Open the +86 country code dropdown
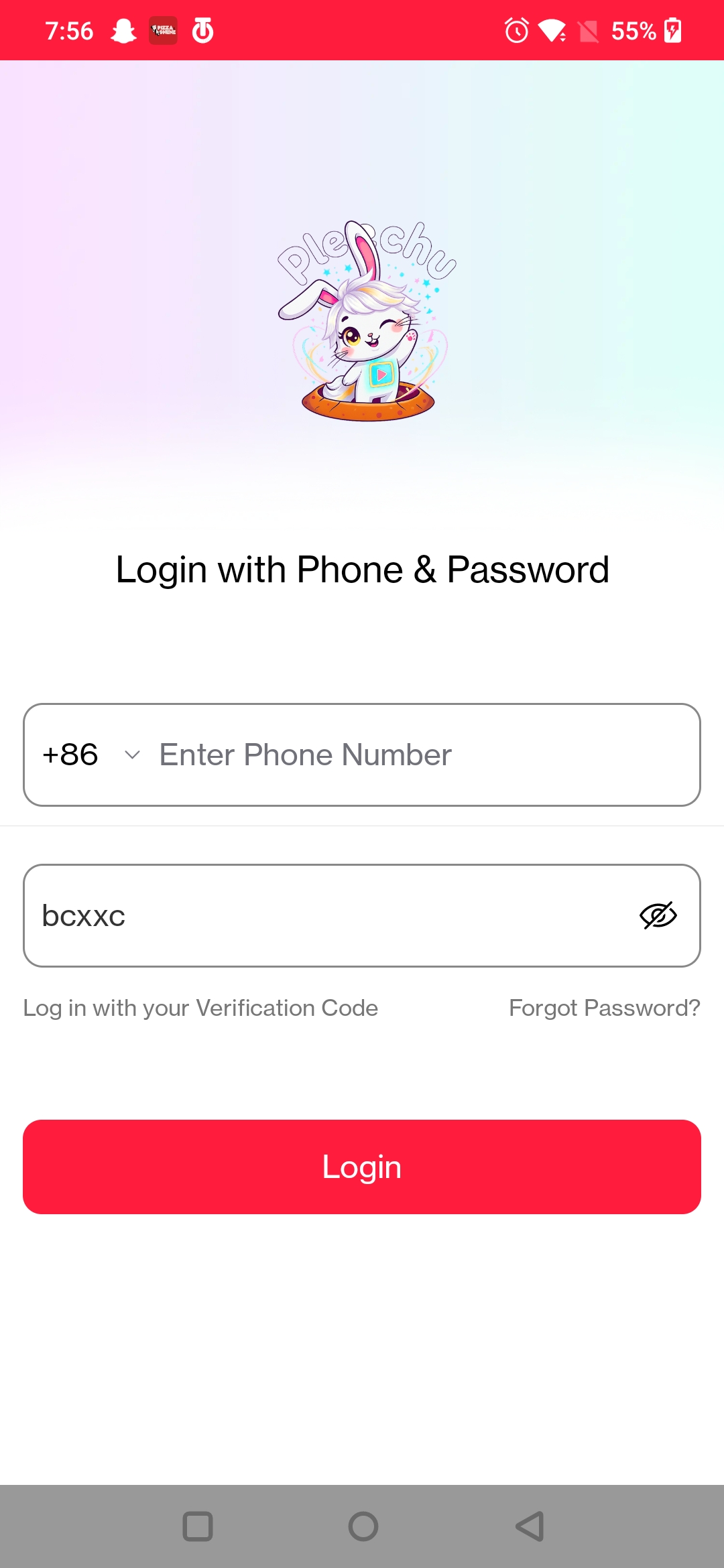 (x=90, y=755)
